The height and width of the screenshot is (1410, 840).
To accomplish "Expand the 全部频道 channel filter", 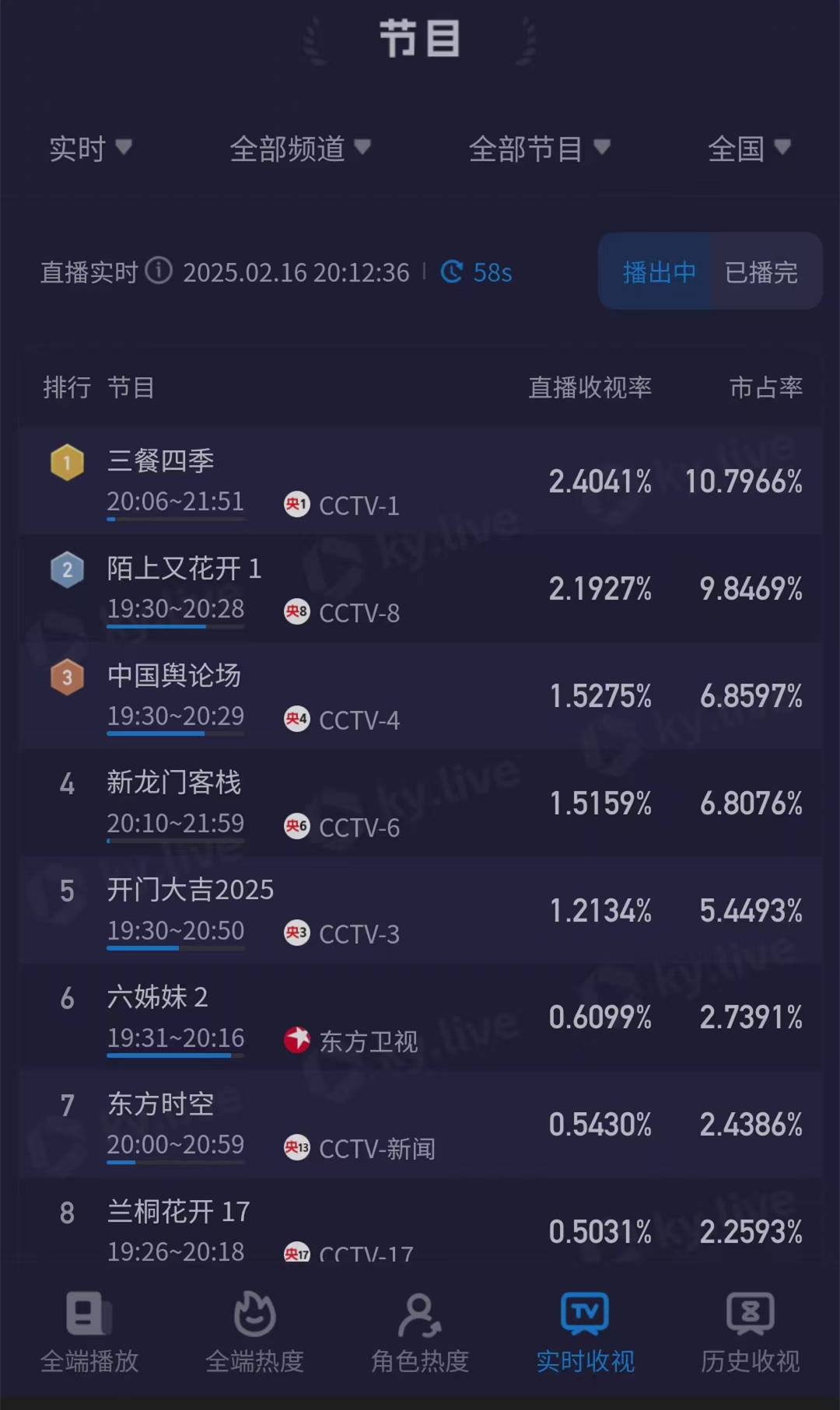I will 299,148.
